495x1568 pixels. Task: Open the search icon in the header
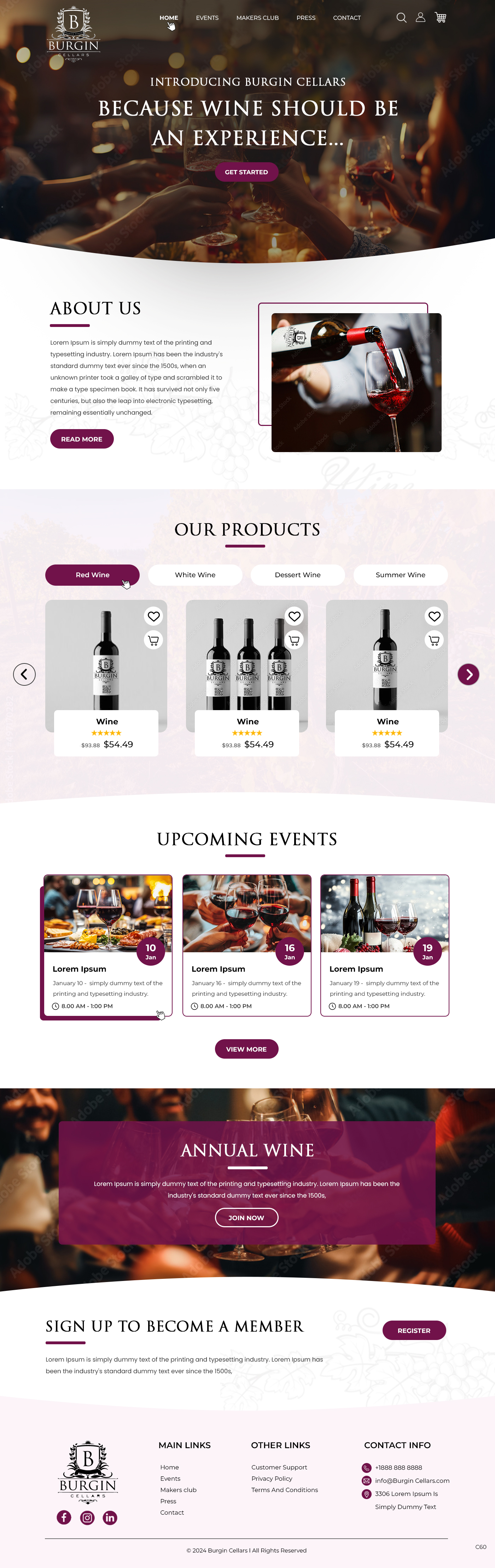[401, 18]
